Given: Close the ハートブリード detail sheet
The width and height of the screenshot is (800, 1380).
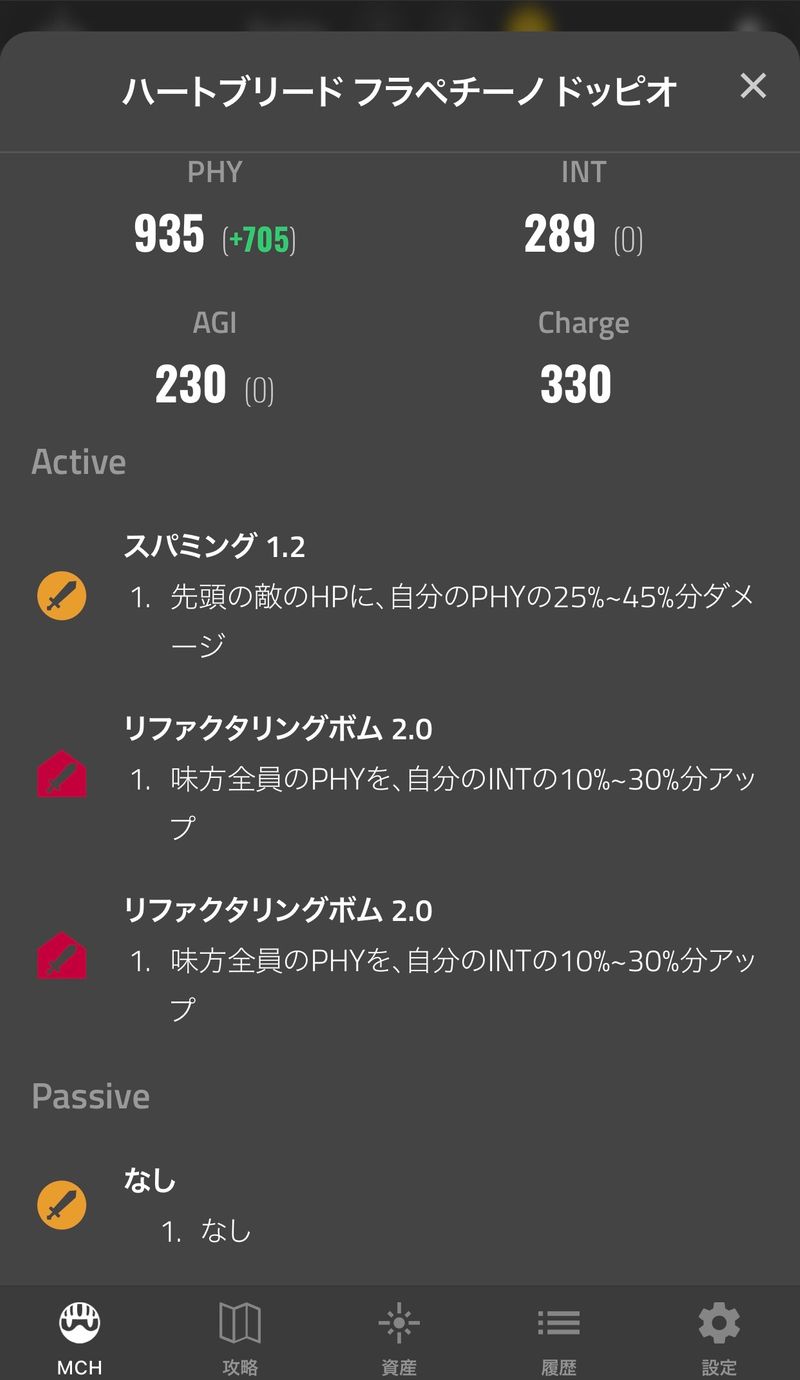Looking at the screenshot, I should click(752, 87).
